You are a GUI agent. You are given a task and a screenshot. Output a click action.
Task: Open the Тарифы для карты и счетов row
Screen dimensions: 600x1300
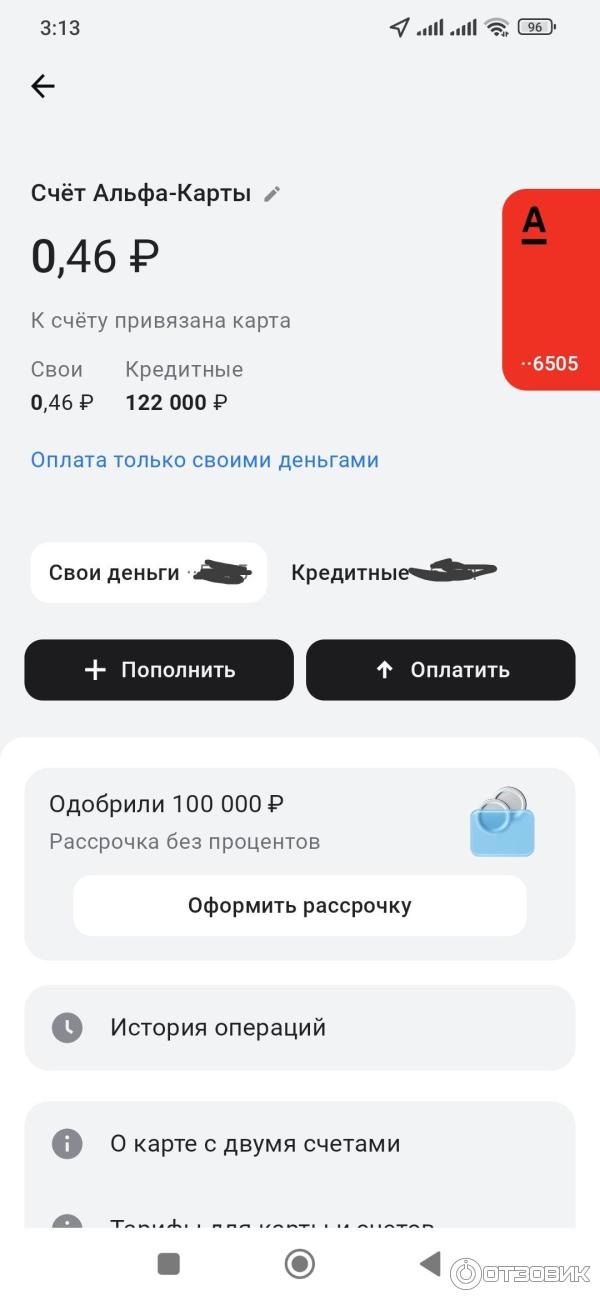coord(300,1222)
